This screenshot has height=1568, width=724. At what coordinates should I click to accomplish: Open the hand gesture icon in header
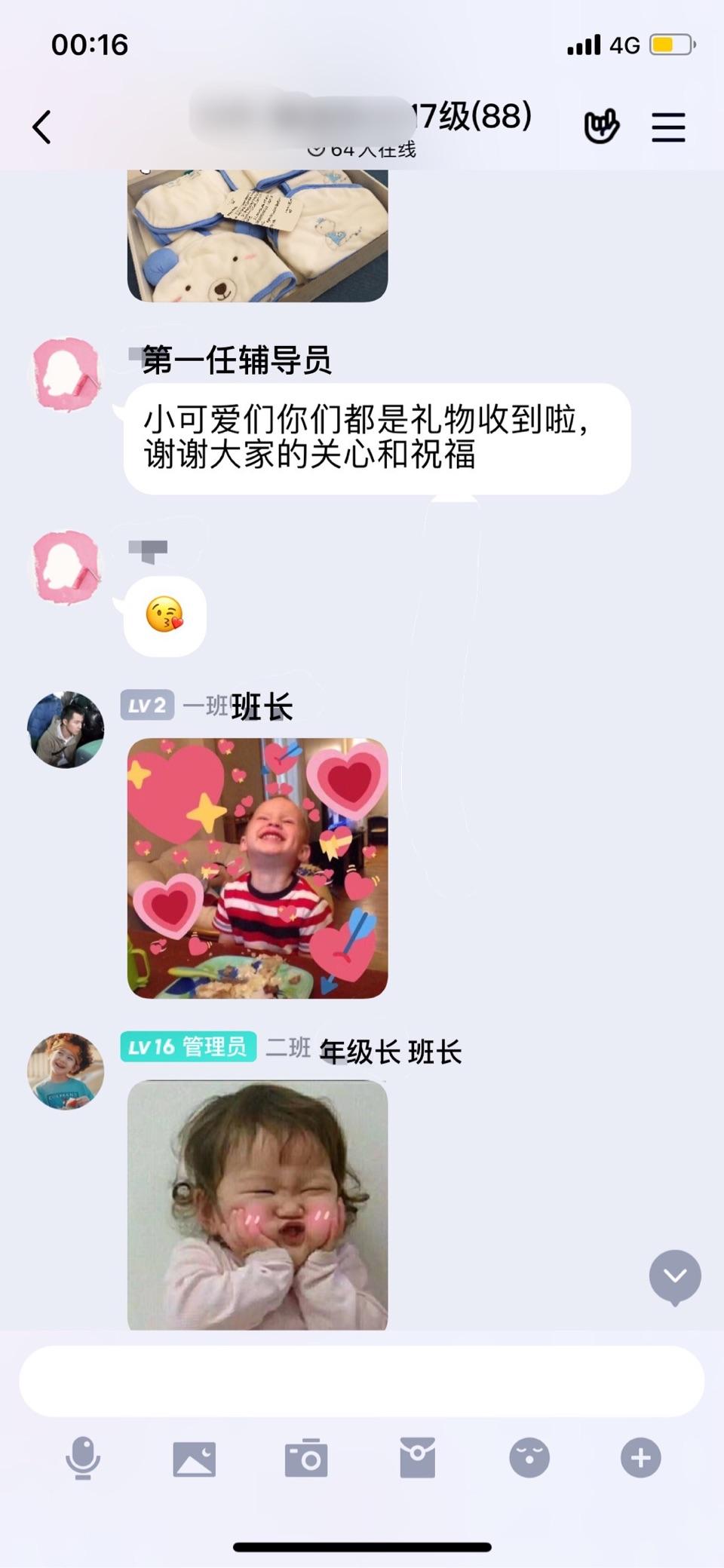[602, 126]
